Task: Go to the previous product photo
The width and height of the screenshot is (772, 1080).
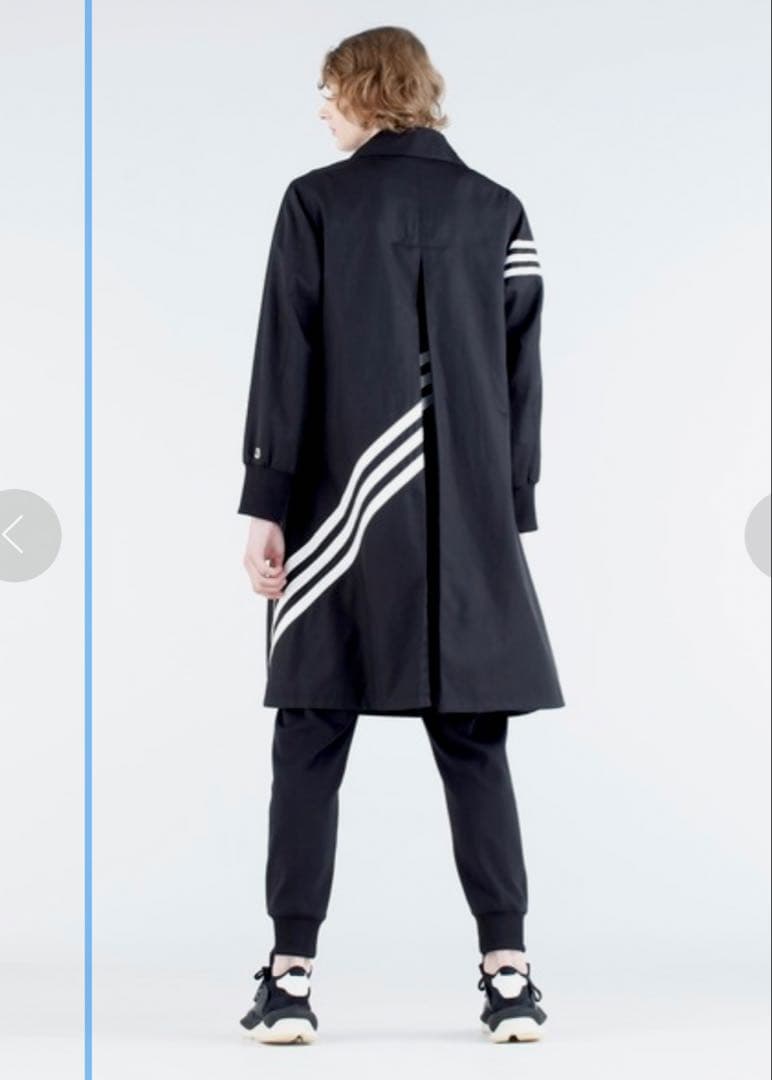Action: click(x=20, y=535)
